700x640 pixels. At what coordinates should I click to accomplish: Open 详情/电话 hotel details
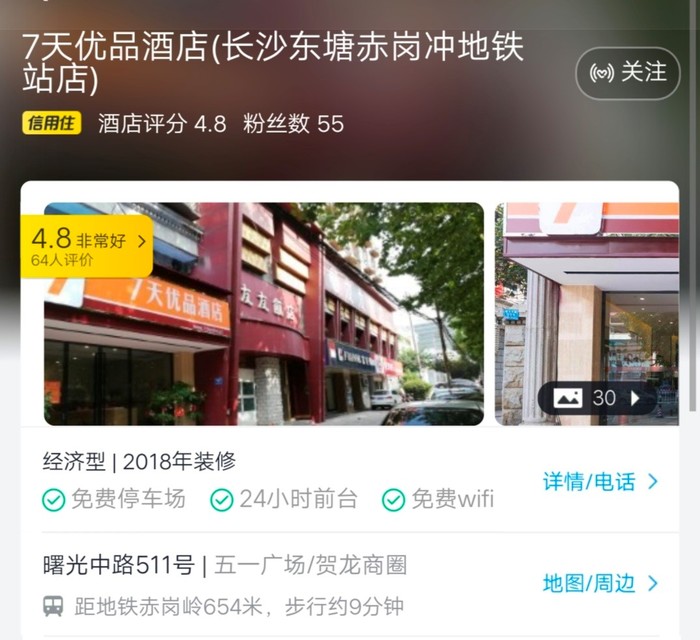pos(600,482)
